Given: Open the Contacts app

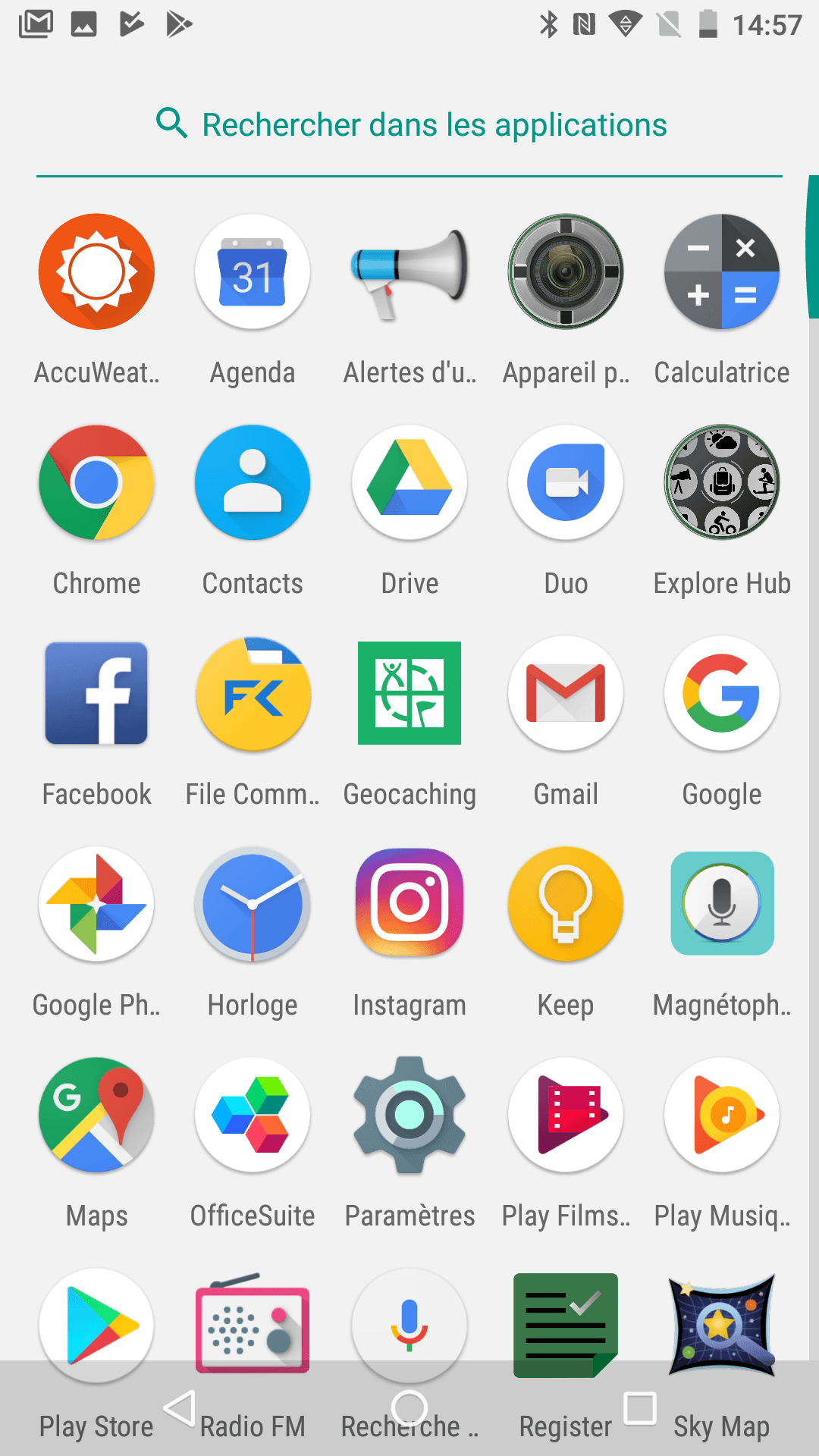Looking at the screenshot, I should 253,483.
